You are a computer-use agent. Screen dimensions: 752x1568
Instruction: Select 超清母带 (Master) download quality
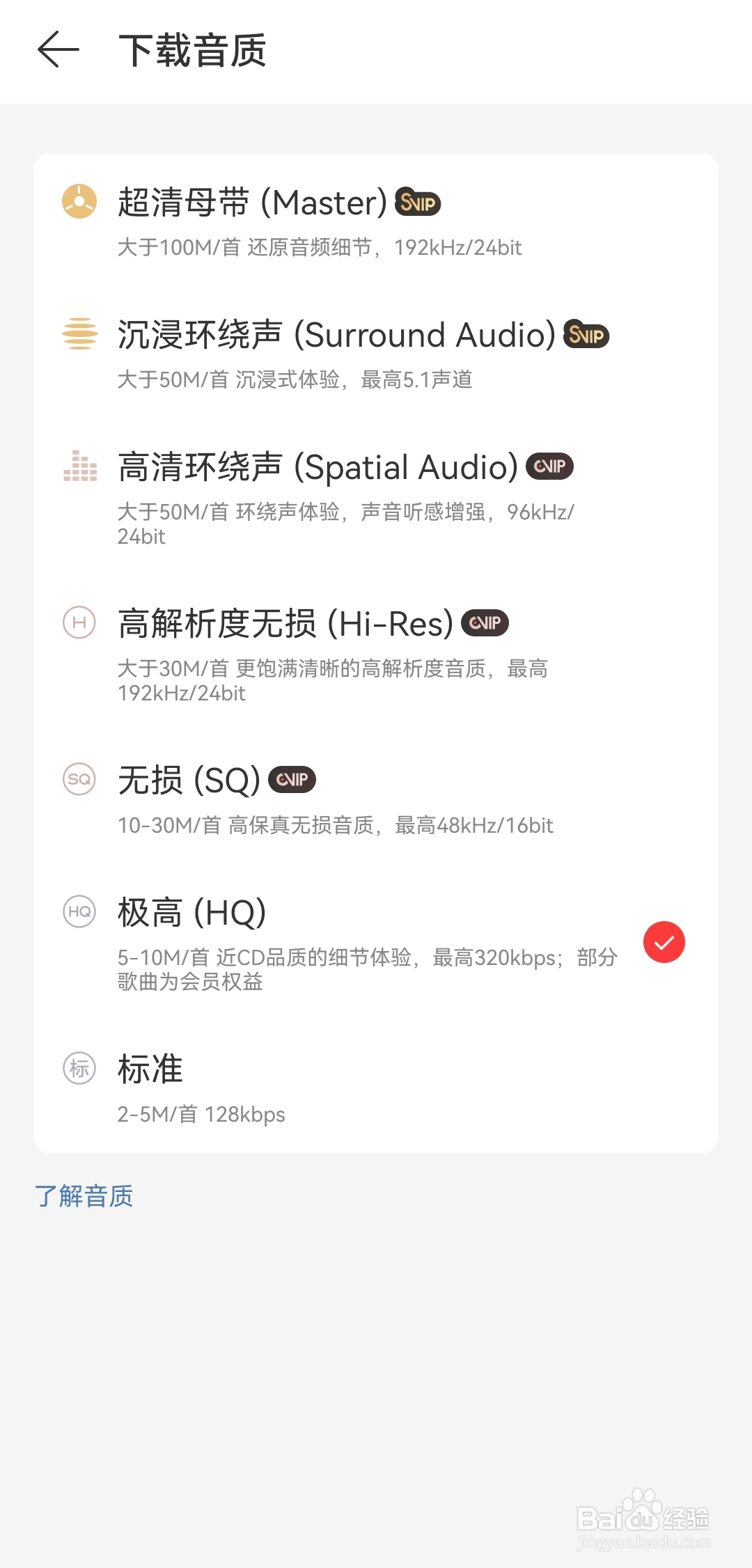pyautogui.click(x=376, y=220)
